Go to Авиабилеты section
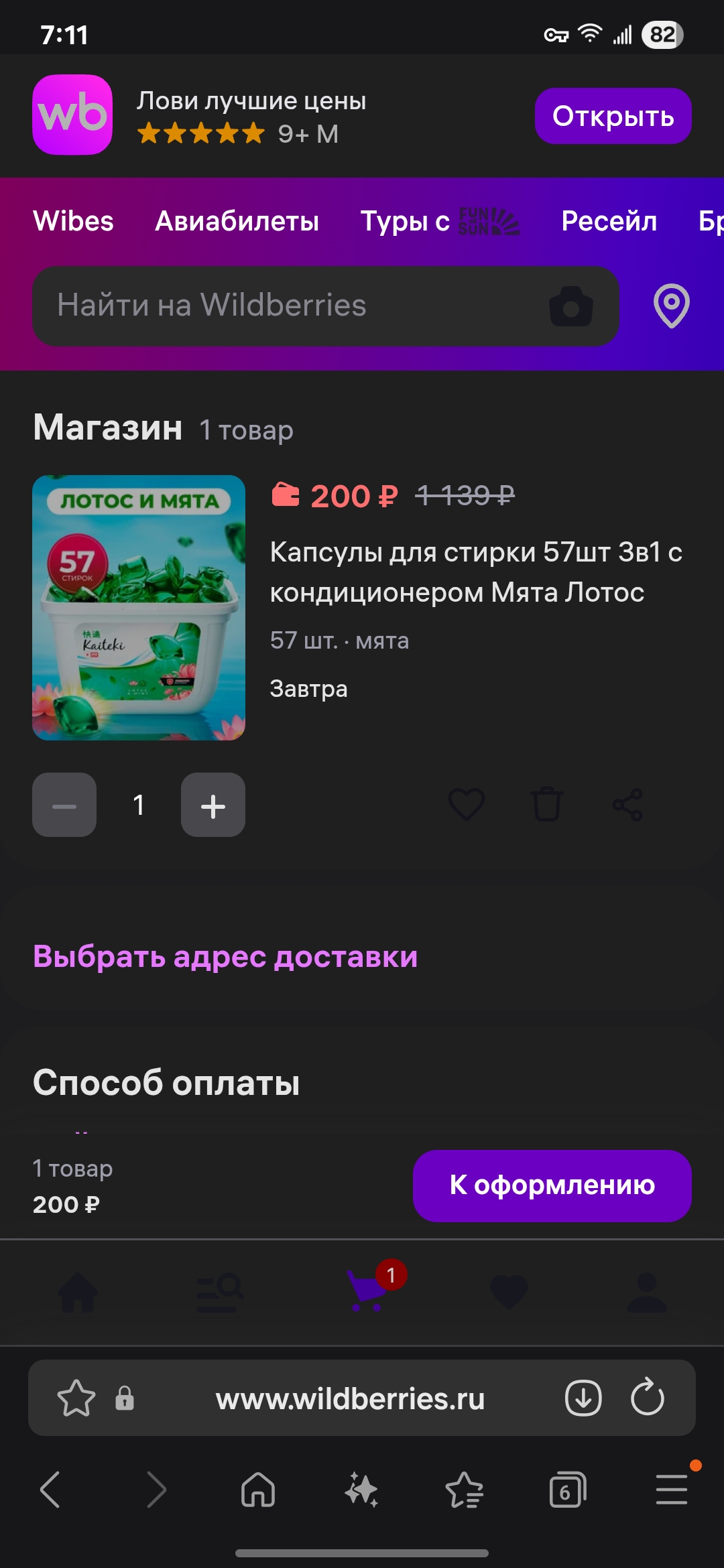 click(237, 221)
